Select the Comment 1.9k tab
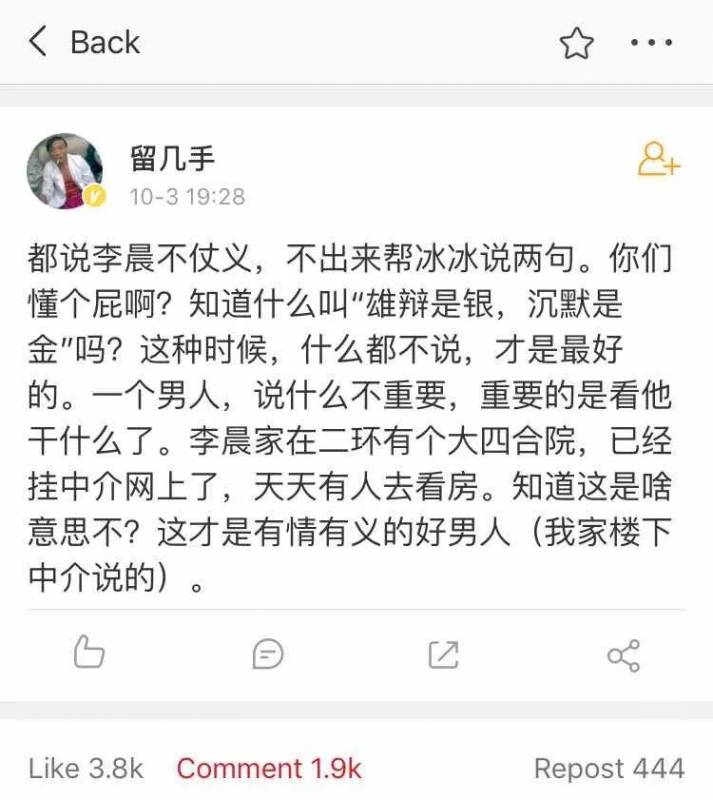This screenshot has width=713, height=800. 269,768
